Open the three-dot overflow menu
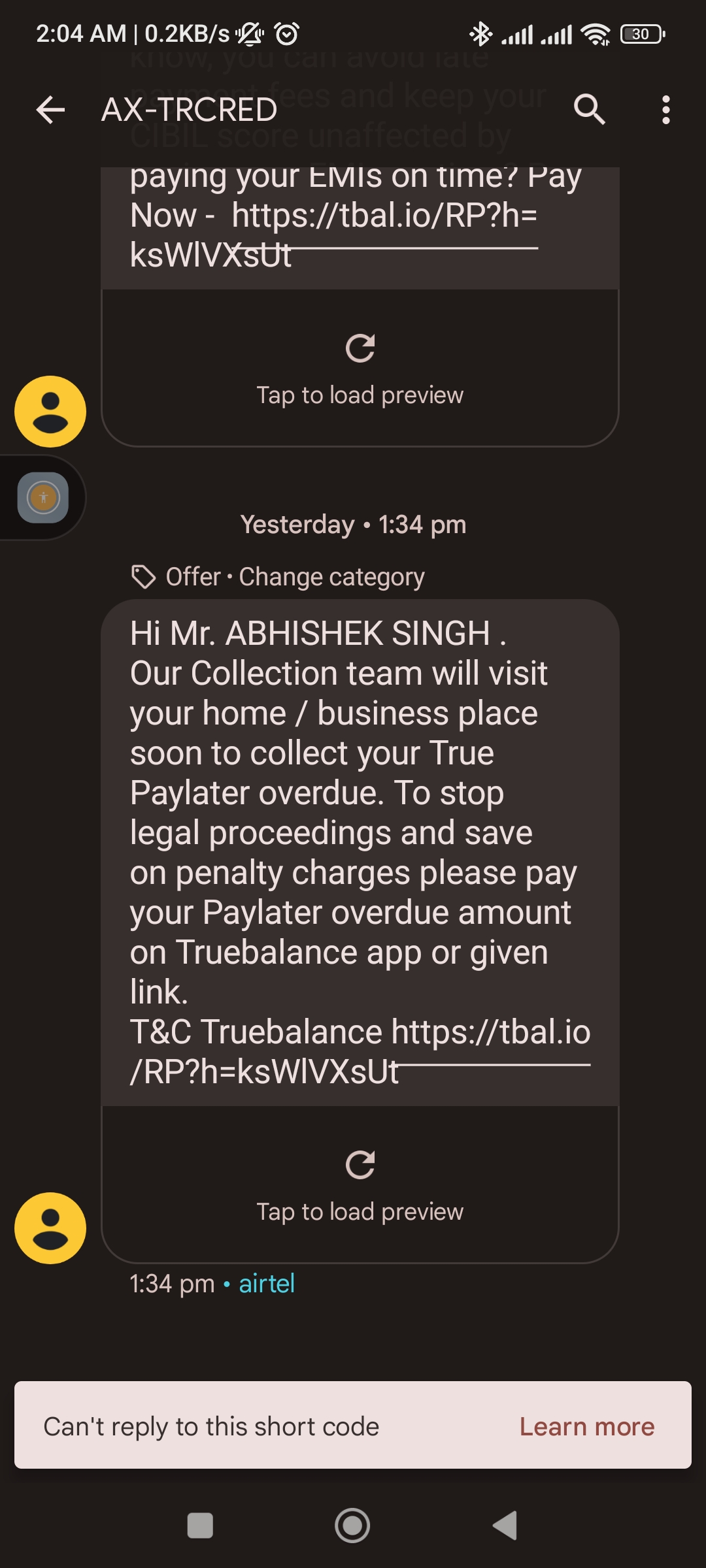Screen dimensions: 706x1568 pos(665,109)
